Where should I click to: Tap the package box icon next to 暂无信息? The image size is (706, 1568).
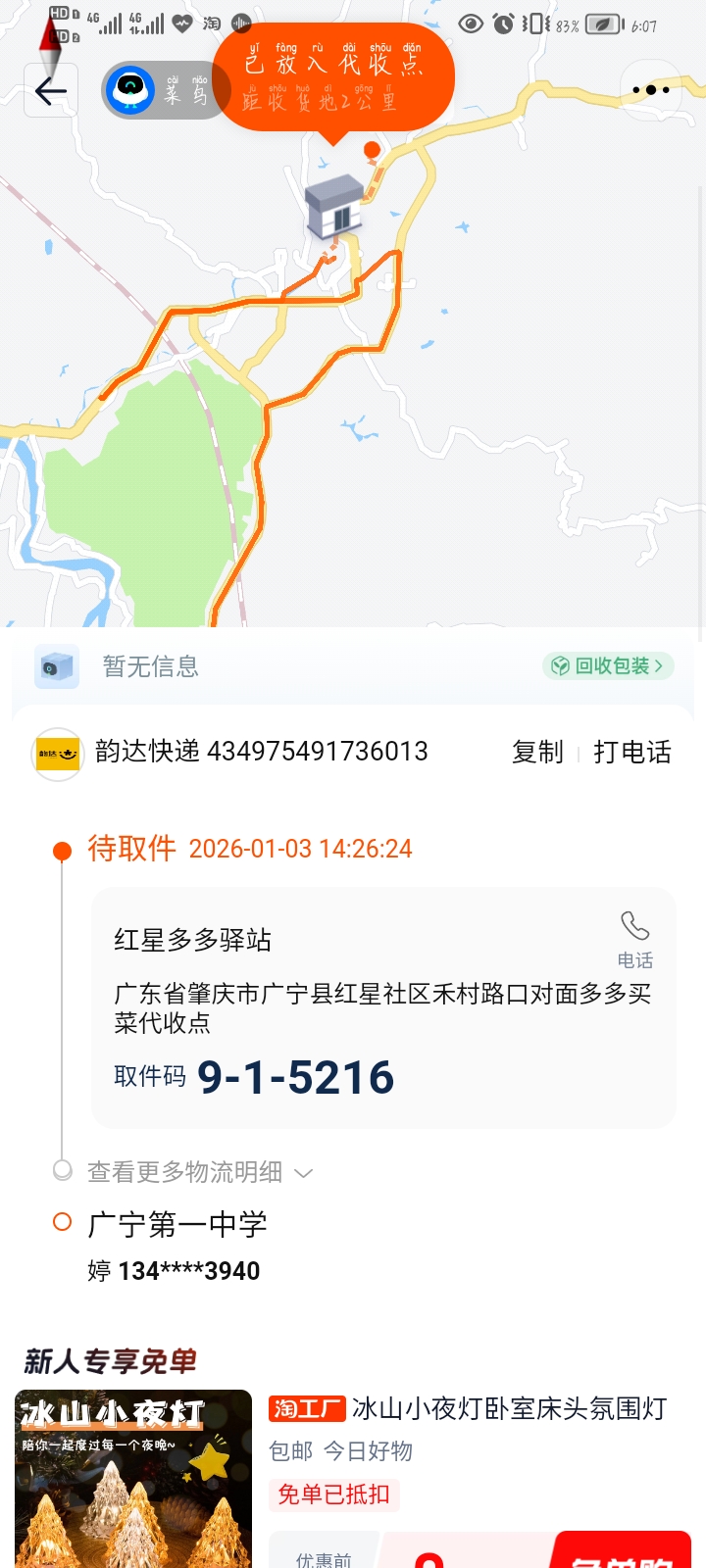tap(56, 666)
